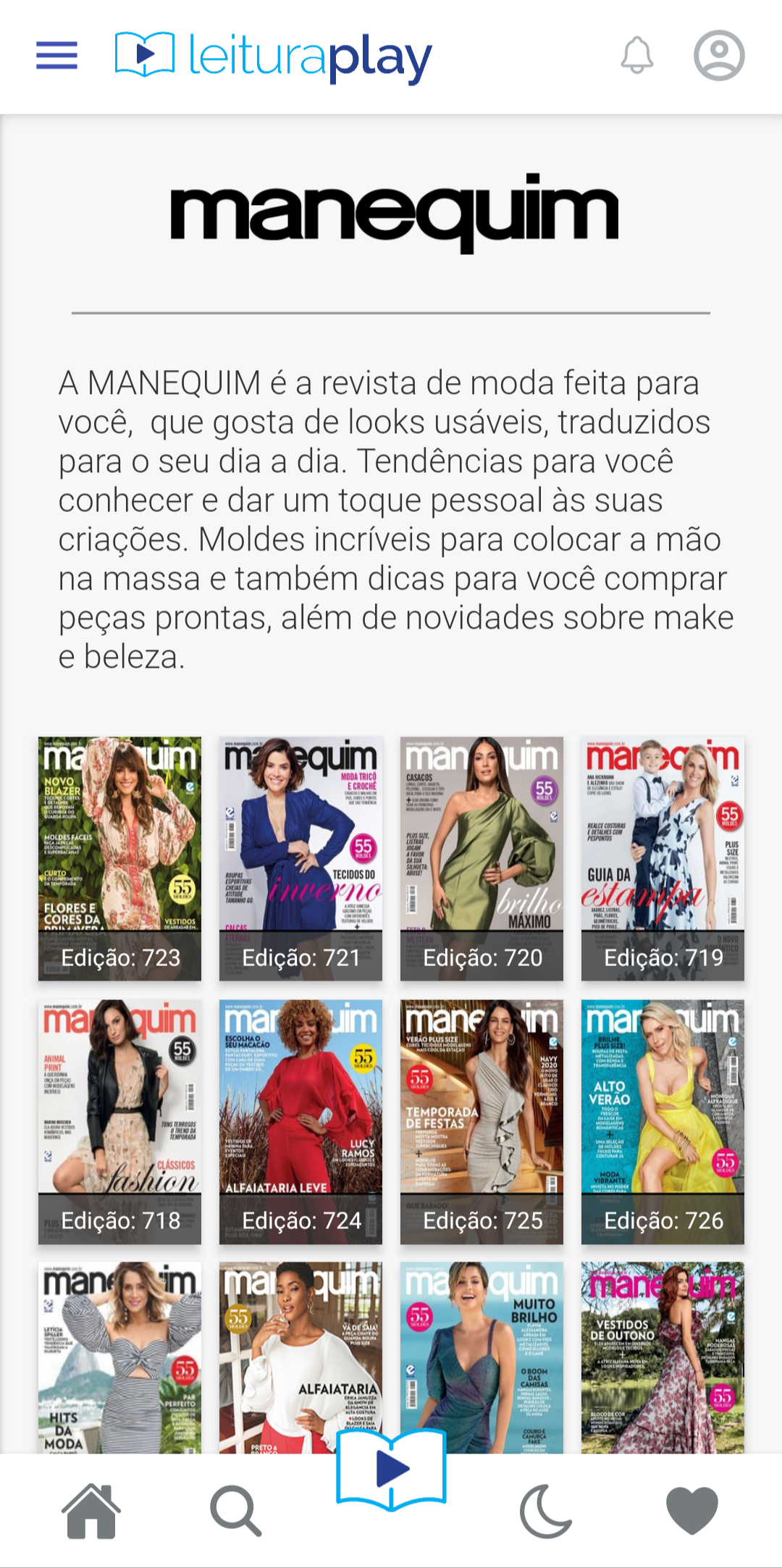Viewport: 782px width, 1568px height.
Task: Open favorites with the heart icon
Action: [691, 1511]
